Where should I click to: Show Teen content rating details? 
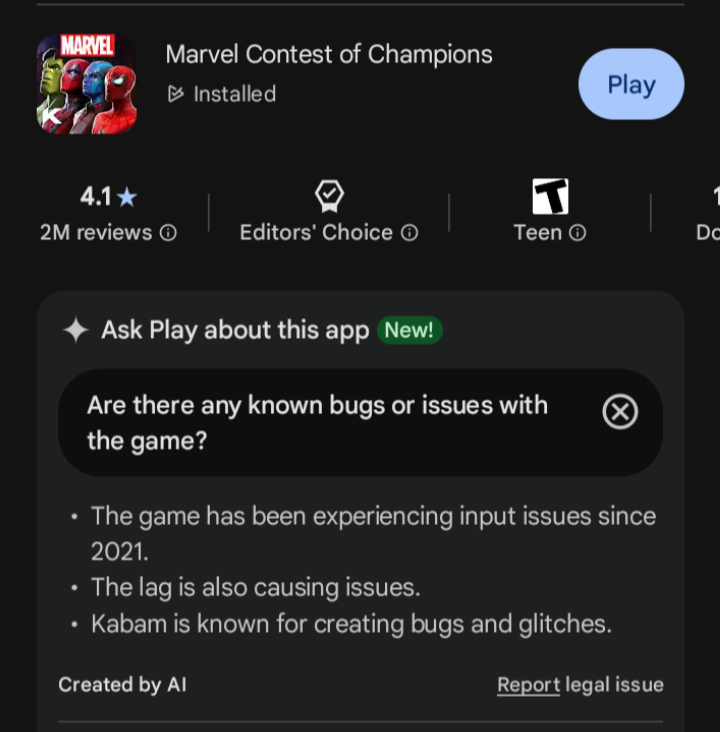click(x=549, y=214)
